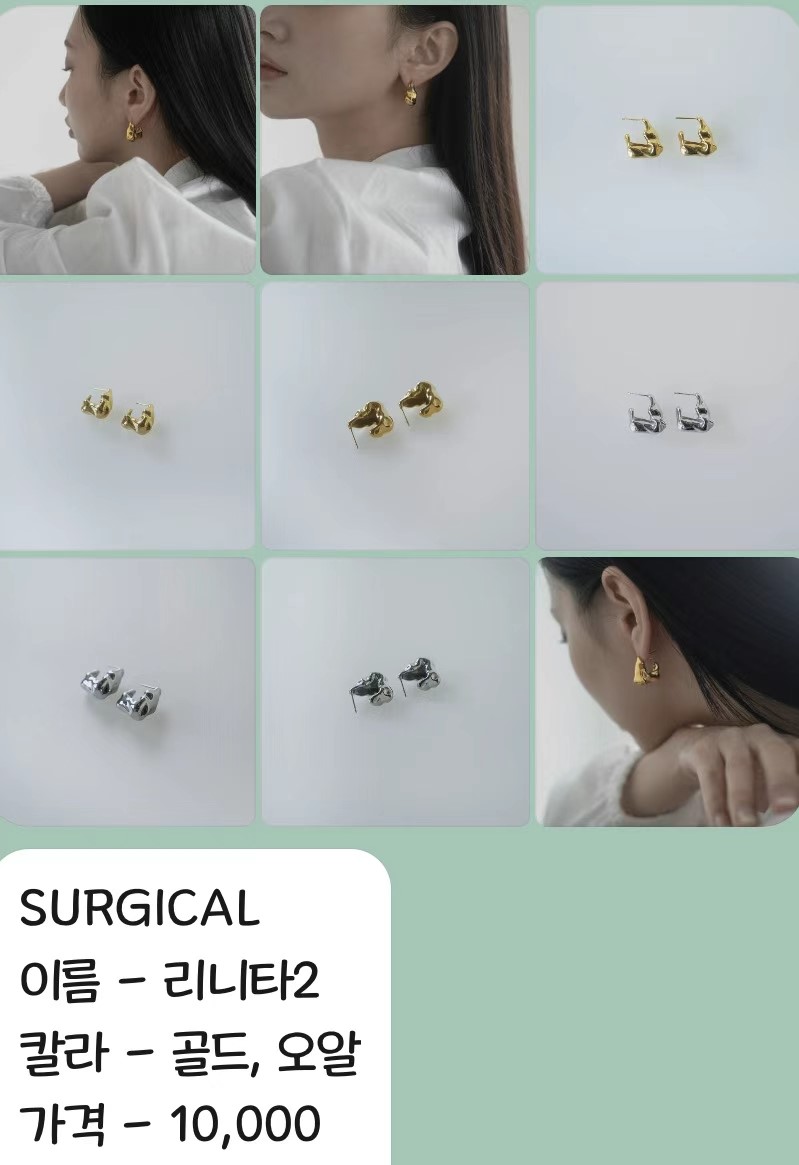
Task: Open photo of woman's profile facing left with gold earring
Action: click(x=127, y=139)
